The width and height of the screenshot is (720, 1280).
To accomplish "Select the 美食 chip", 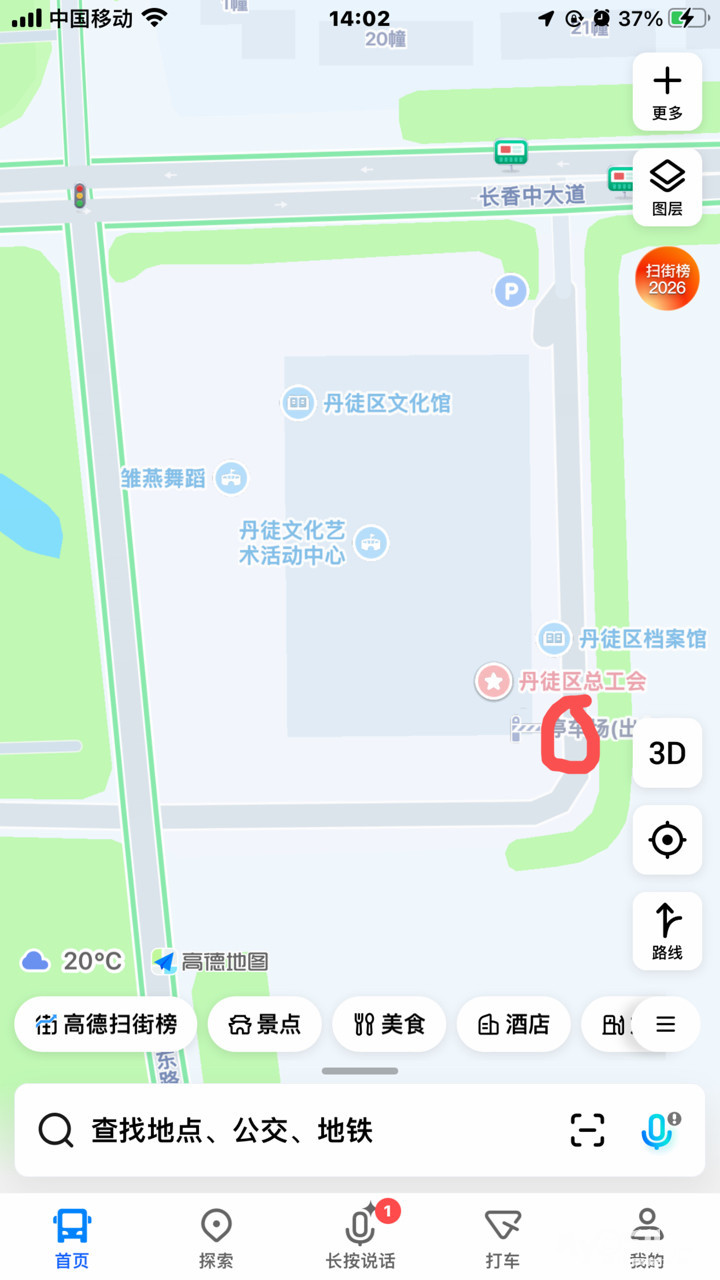I will click(389, 1024).
